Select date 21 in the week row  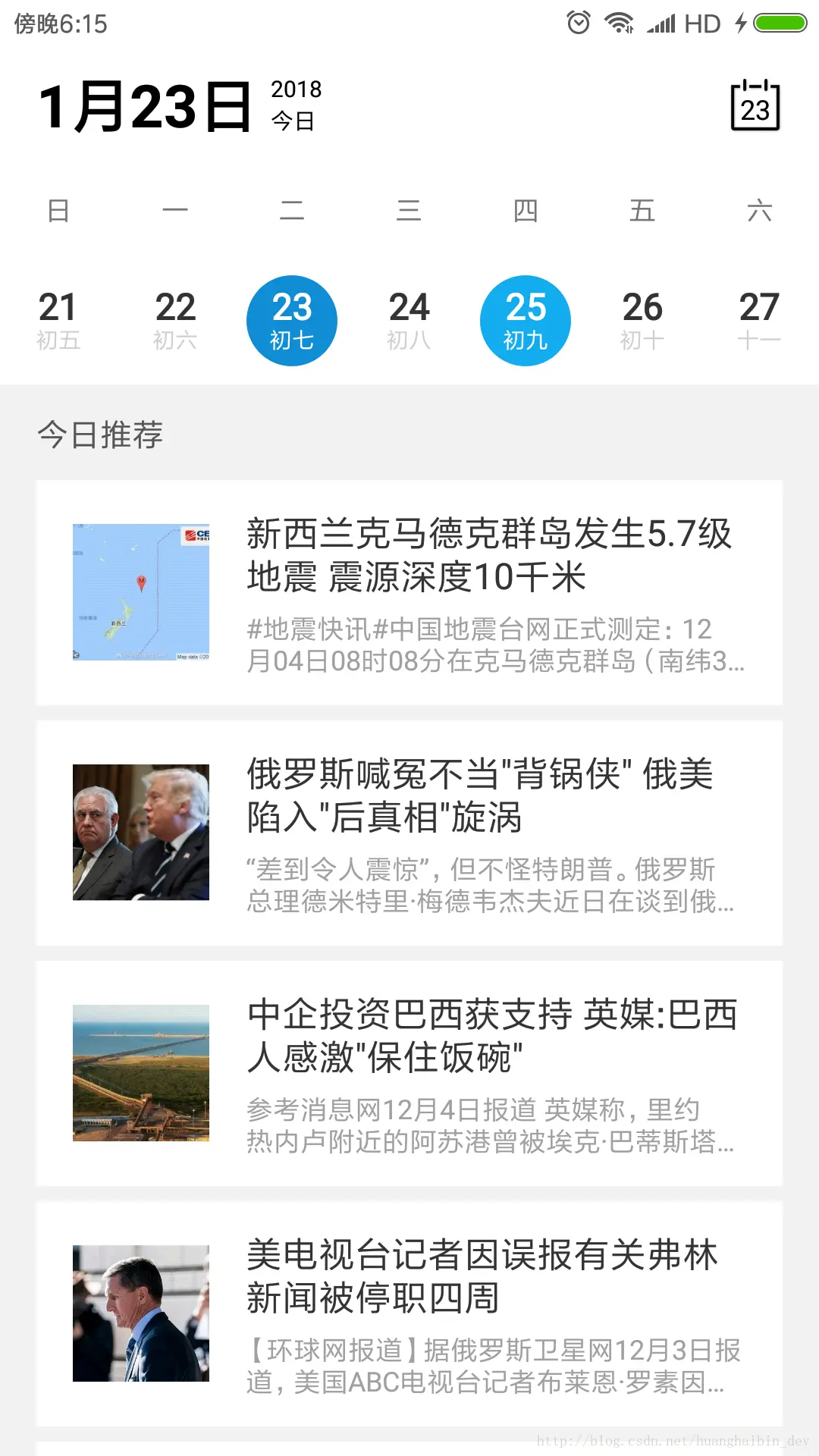(58, 320)
